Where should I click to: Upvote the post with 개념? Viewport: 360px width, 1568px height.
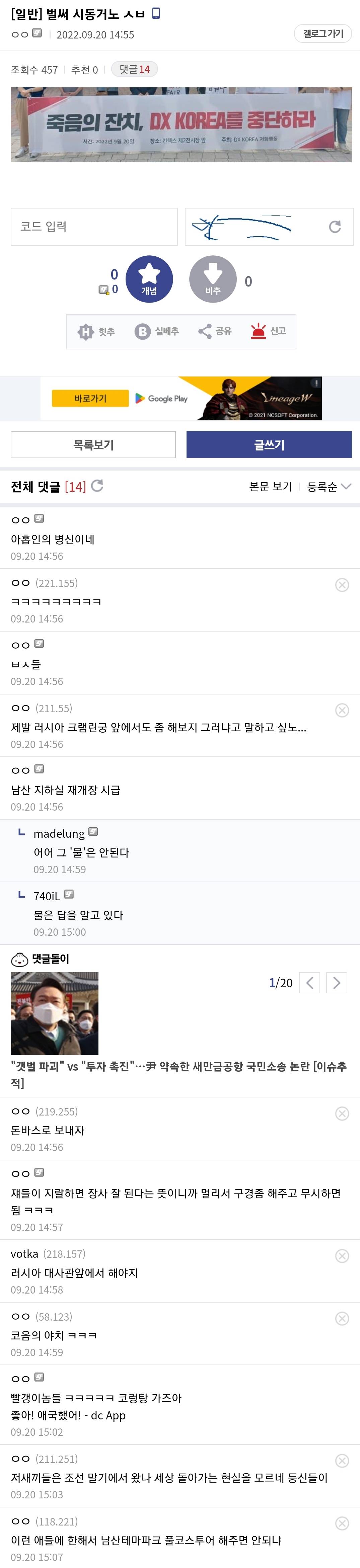pos(149,279)
